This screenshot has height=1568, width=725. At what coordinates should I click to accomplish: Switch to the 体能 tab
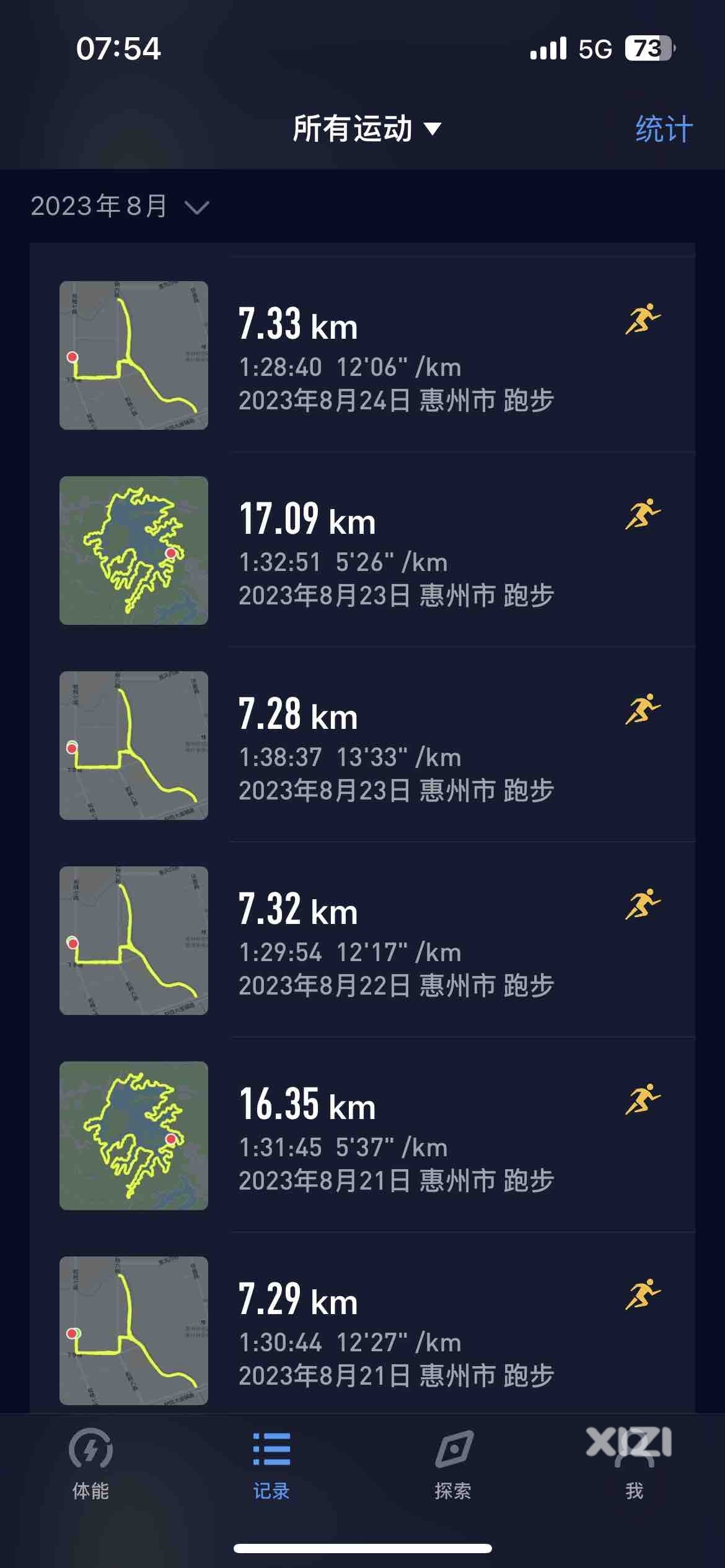coord(90,1465)
